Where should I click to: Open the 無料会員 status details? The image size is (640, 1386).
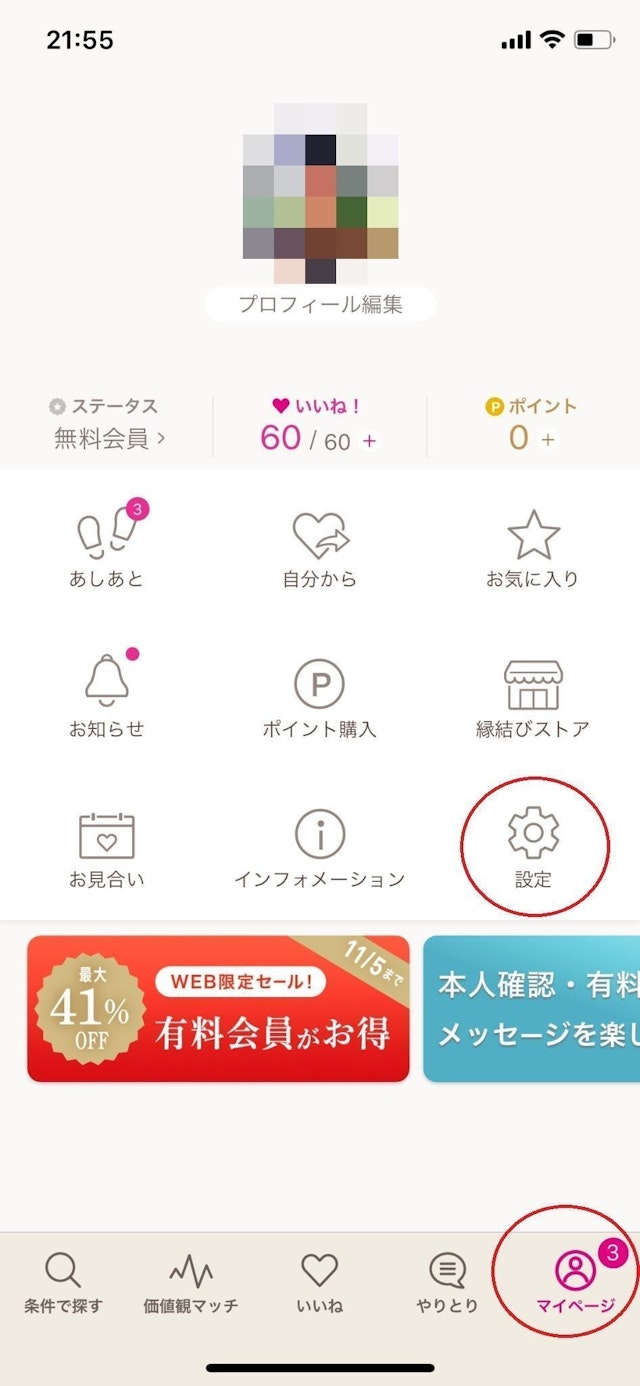(x=110, y=437)
